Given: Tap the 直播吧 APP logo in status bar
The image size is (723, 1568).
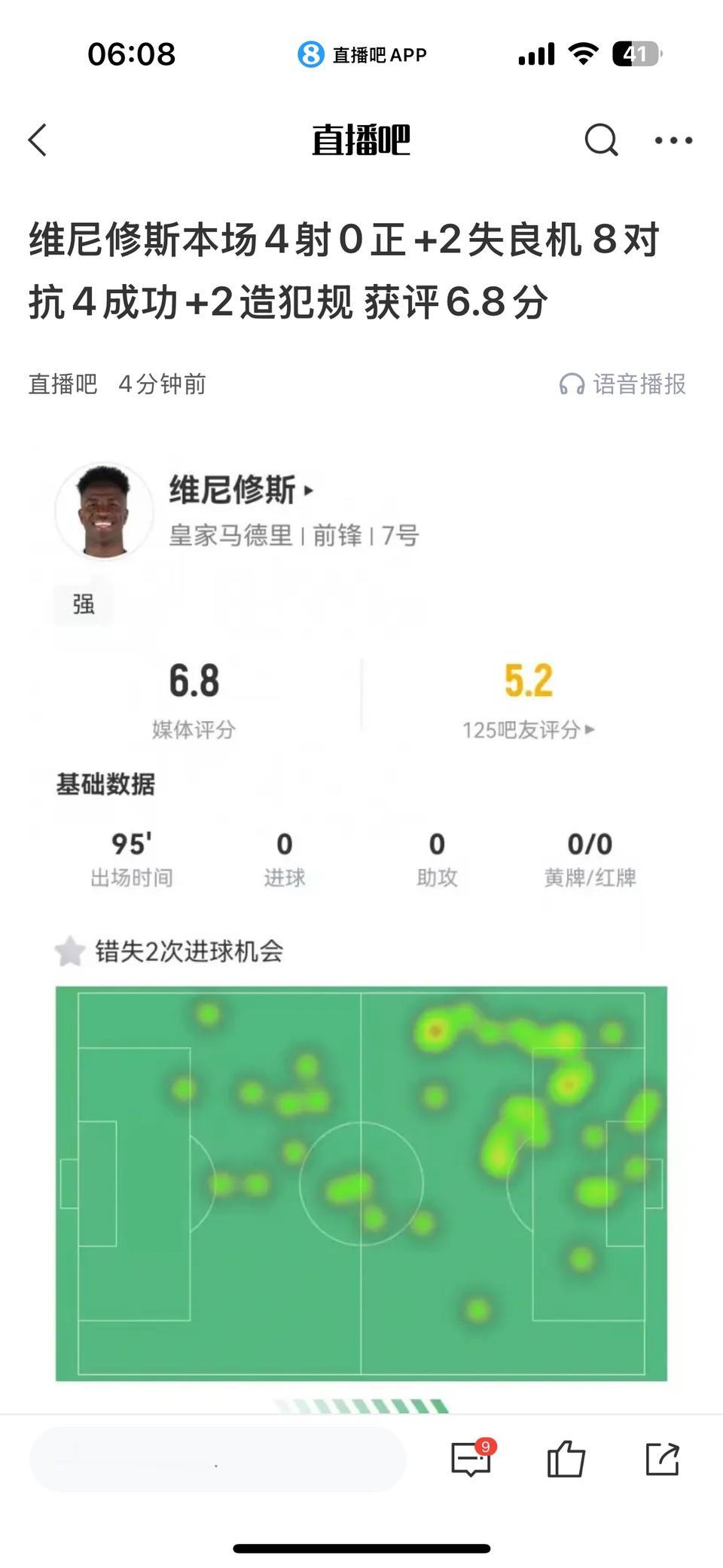Looking at the screenshot, I should click(x=309, y=53).
